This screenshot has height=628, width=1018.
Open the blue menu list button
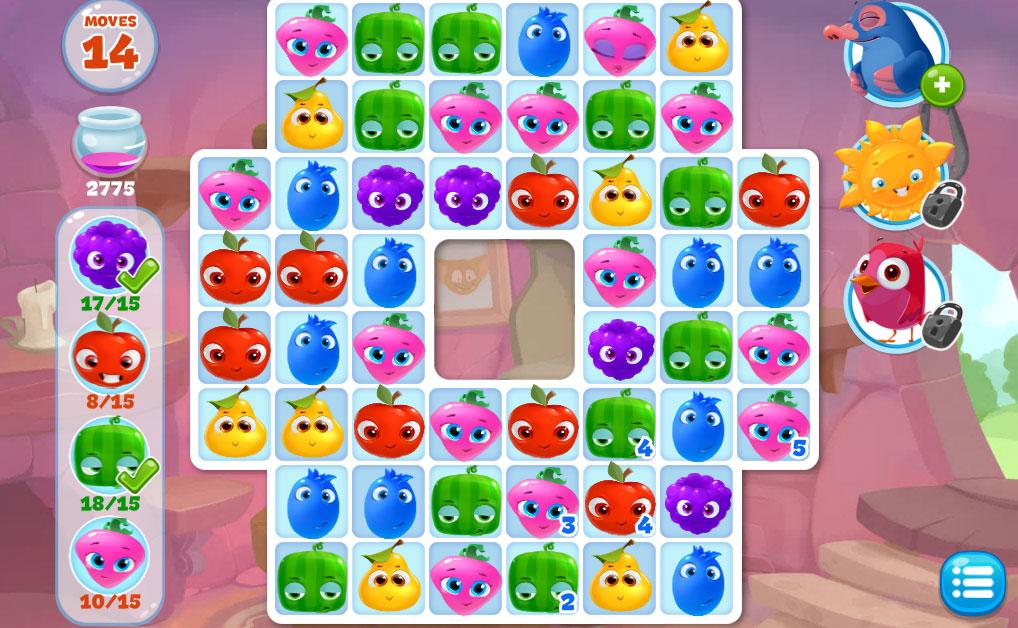972,582
